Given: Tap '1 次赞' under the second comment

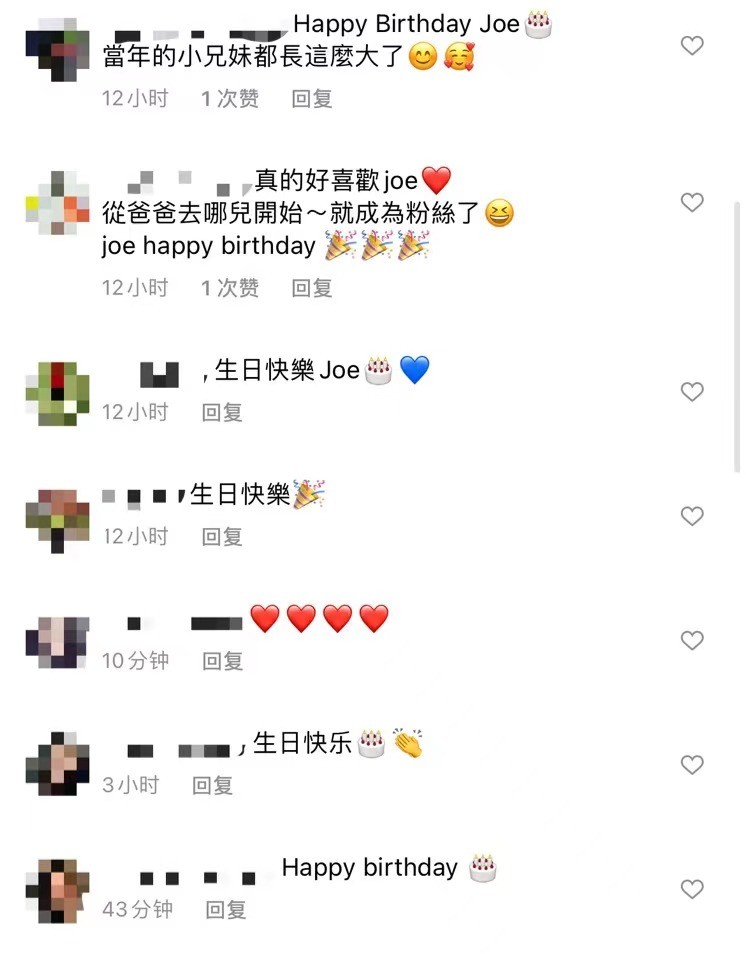Looking at the screenshot, I should [x=229, y=288].
